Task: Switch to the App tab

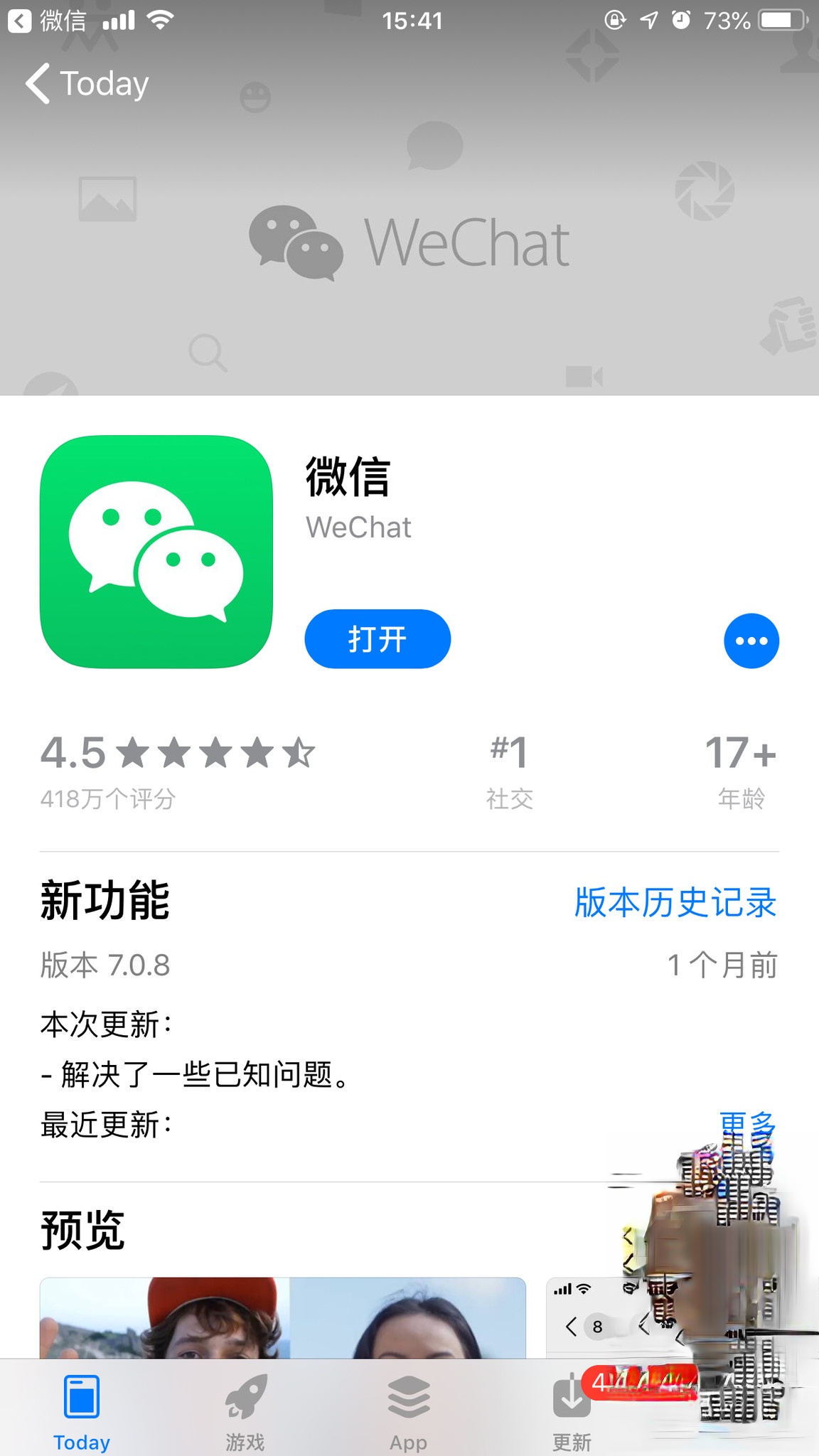Action: (x=408, y=1415)
